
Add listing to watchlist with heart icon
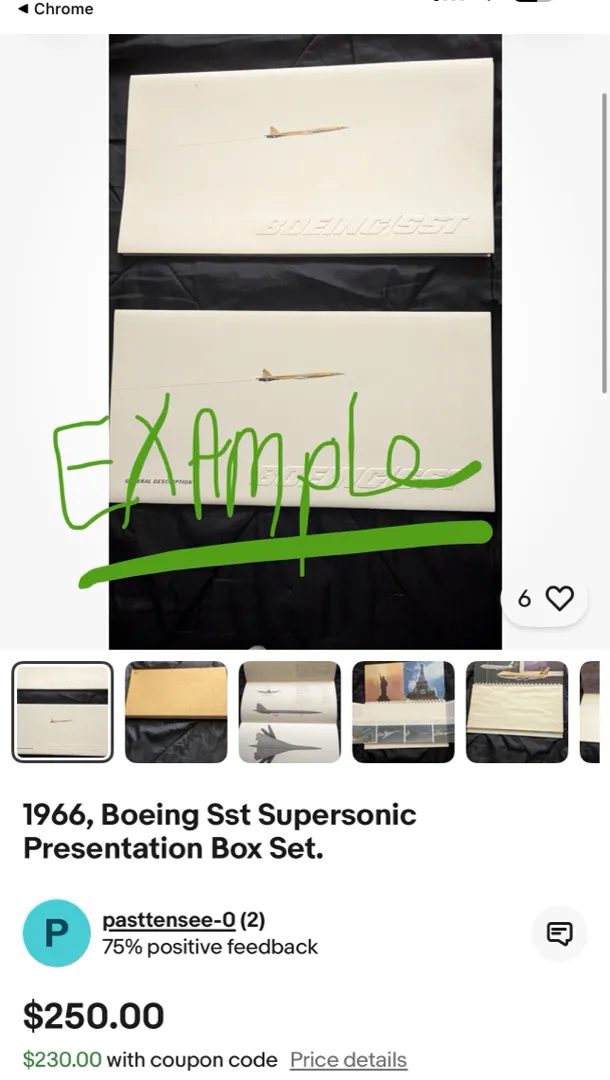560,599
